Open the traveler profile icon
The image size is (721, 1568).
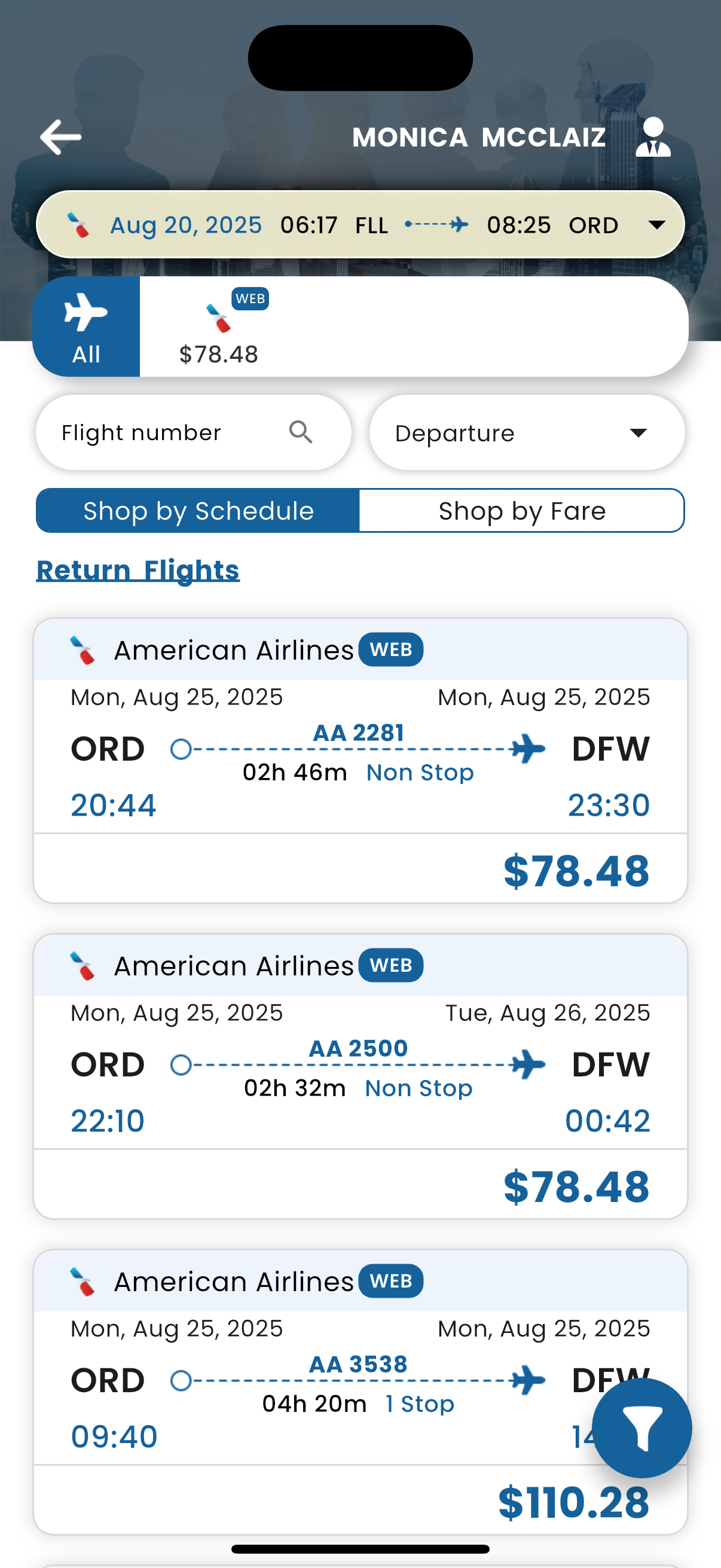point(653,137)
